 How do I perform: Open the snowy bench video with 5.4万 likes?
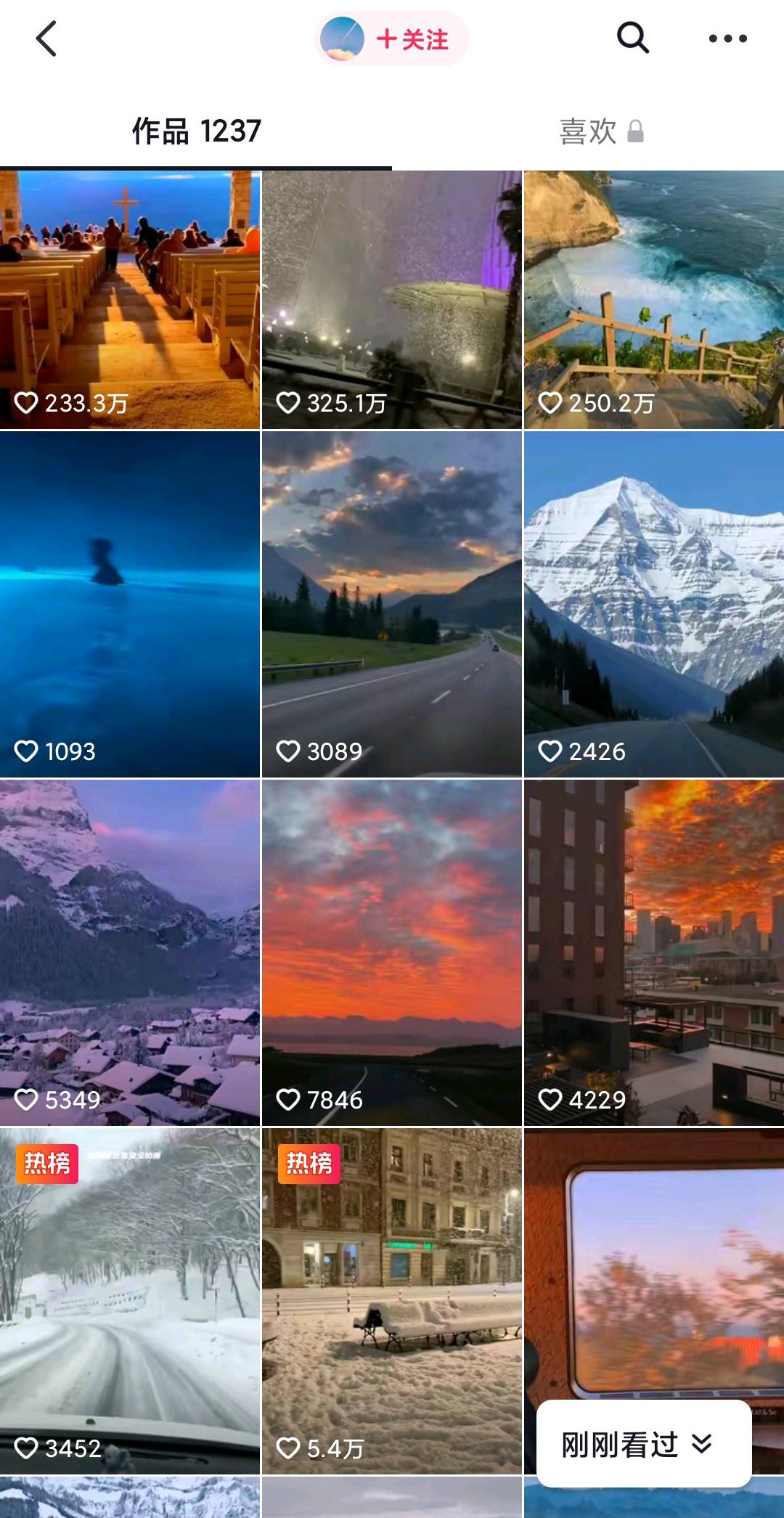392,1301
